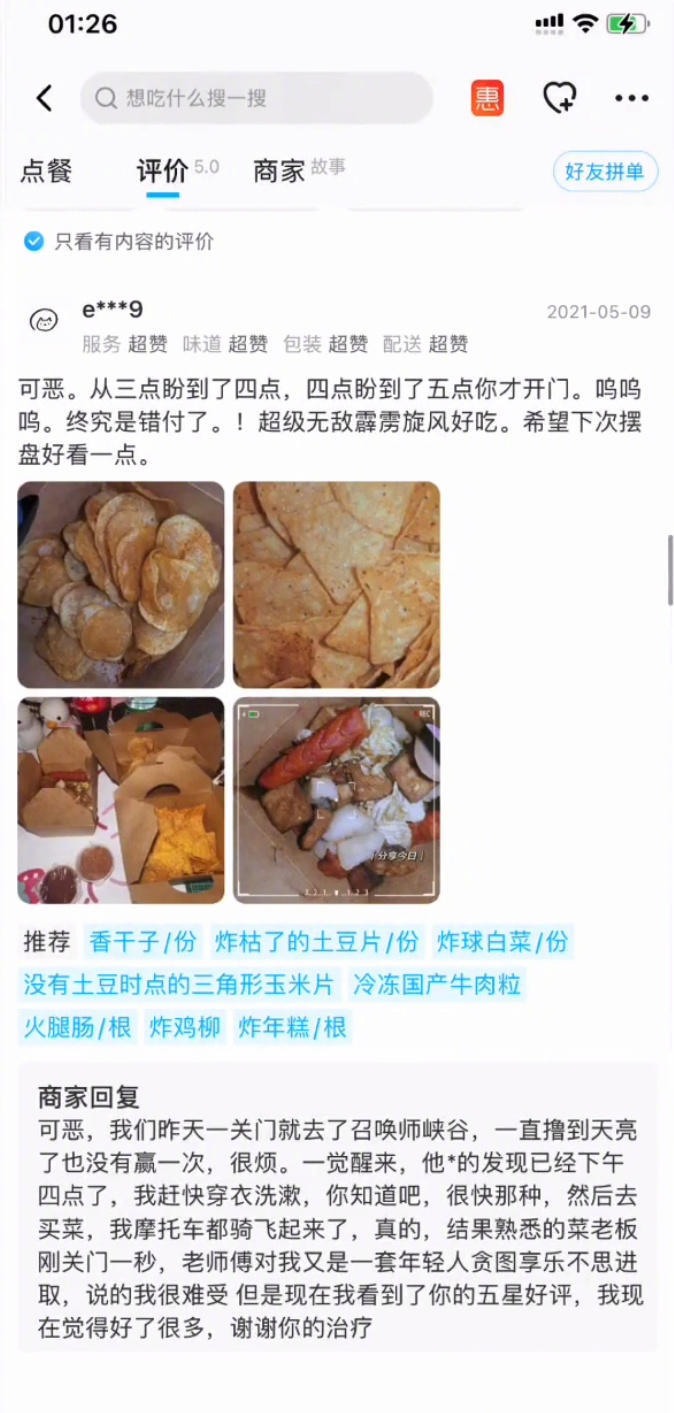Favorite this store with the heart icon
Image resolution: width=674 pixels, height=1413 pixels.
click(x=559, y=98)
